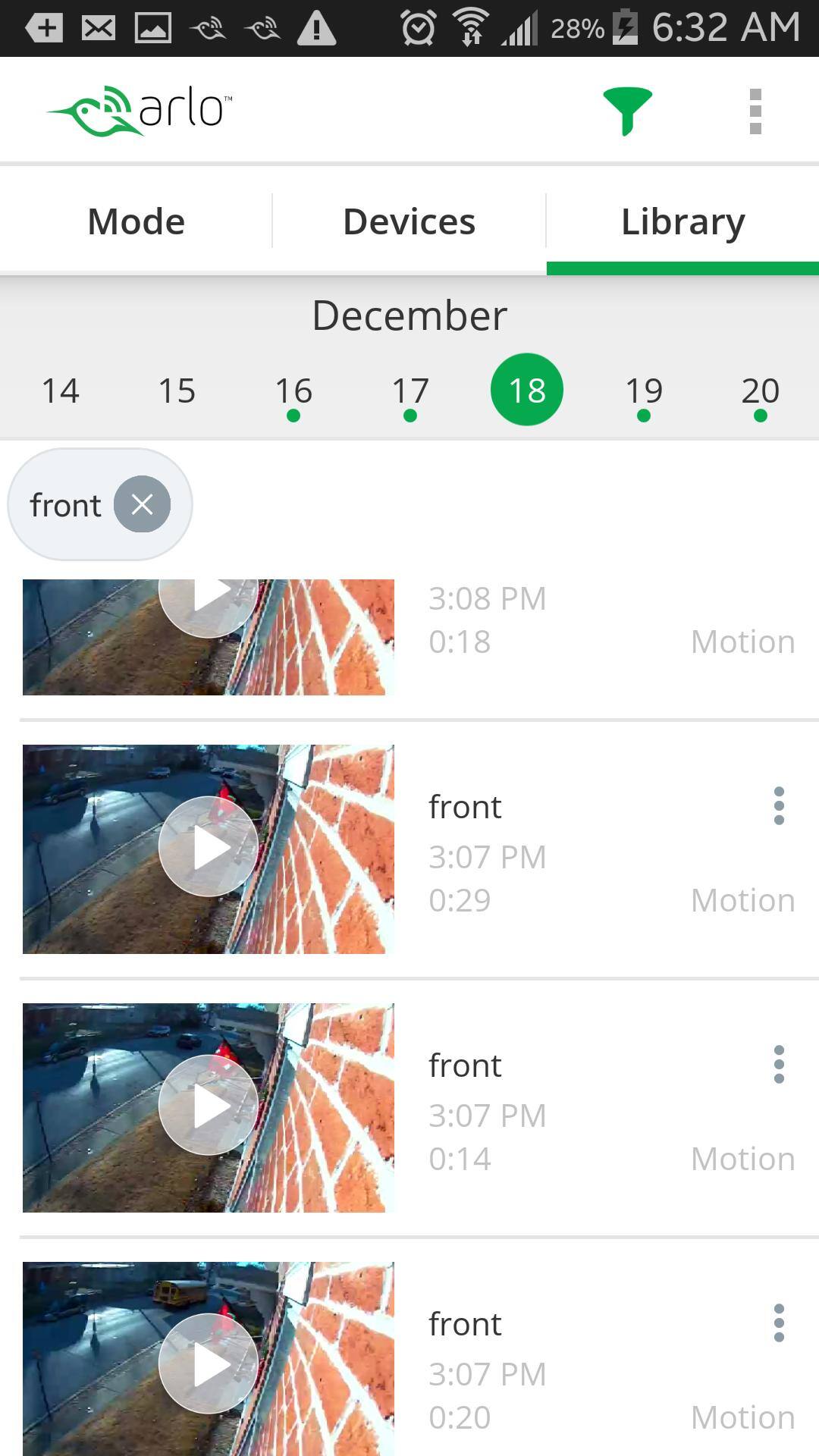Play the 0:14 front recording
The width and height of the screenshot is (819, 1456).
(x=208, y=1106)
